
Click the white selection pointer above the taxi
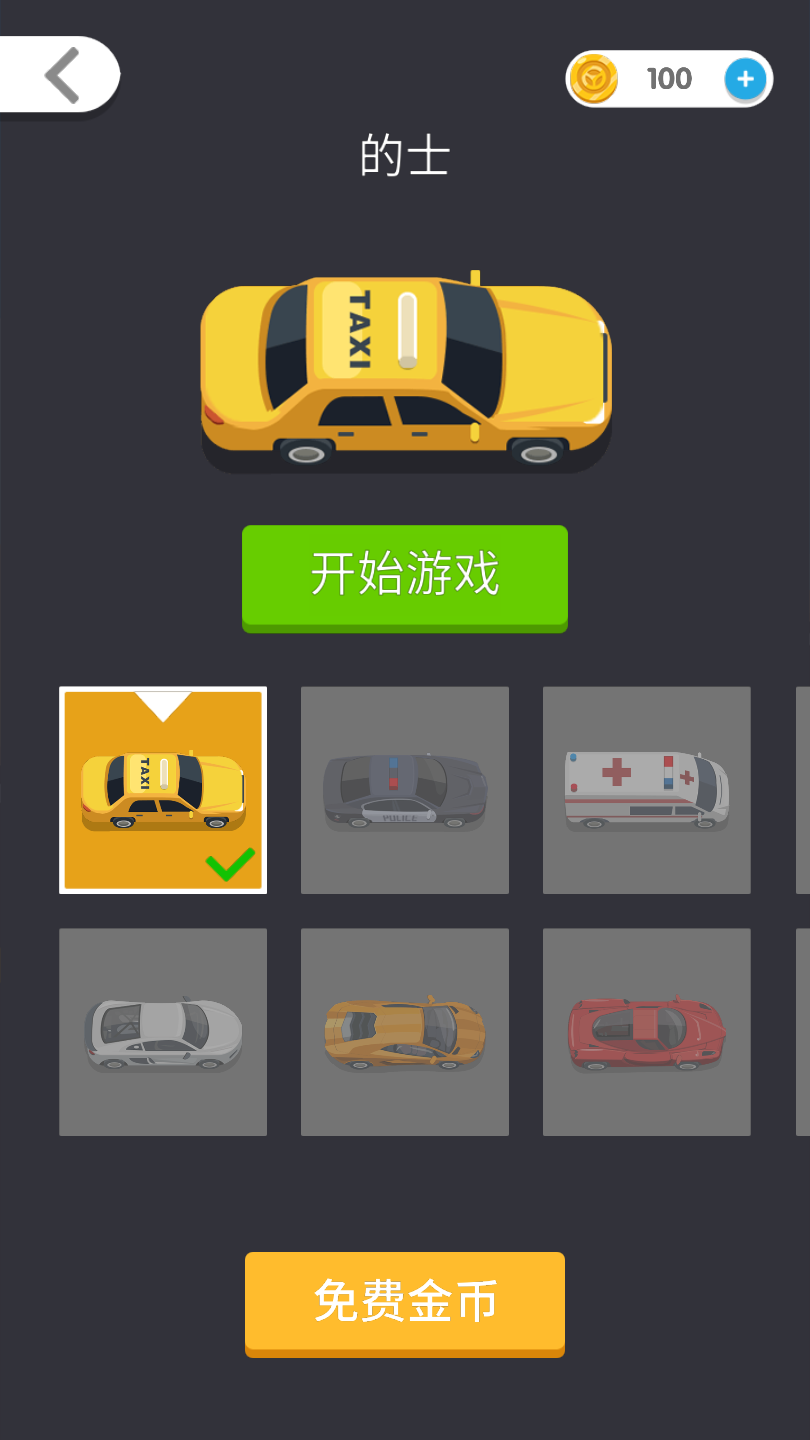(163, 704)
